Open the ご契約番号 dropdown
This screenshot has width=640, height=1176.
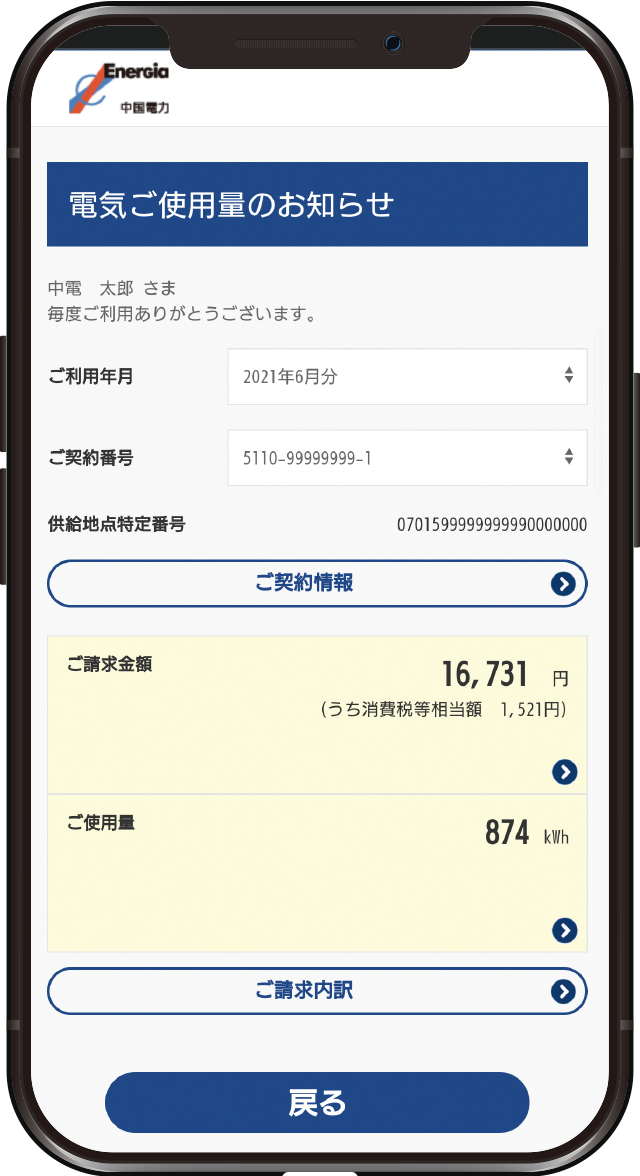pyautogui.click(x=407, y=458)
